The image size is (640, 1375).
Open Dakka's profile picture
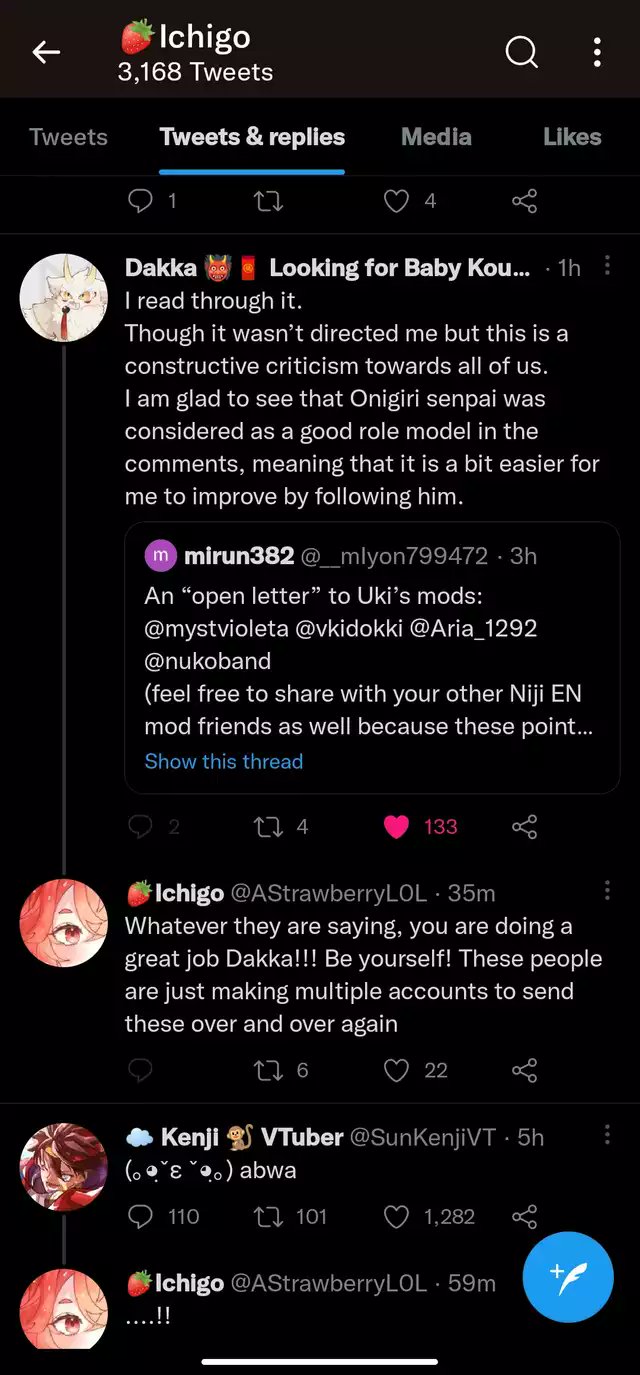tap(64, 297)
